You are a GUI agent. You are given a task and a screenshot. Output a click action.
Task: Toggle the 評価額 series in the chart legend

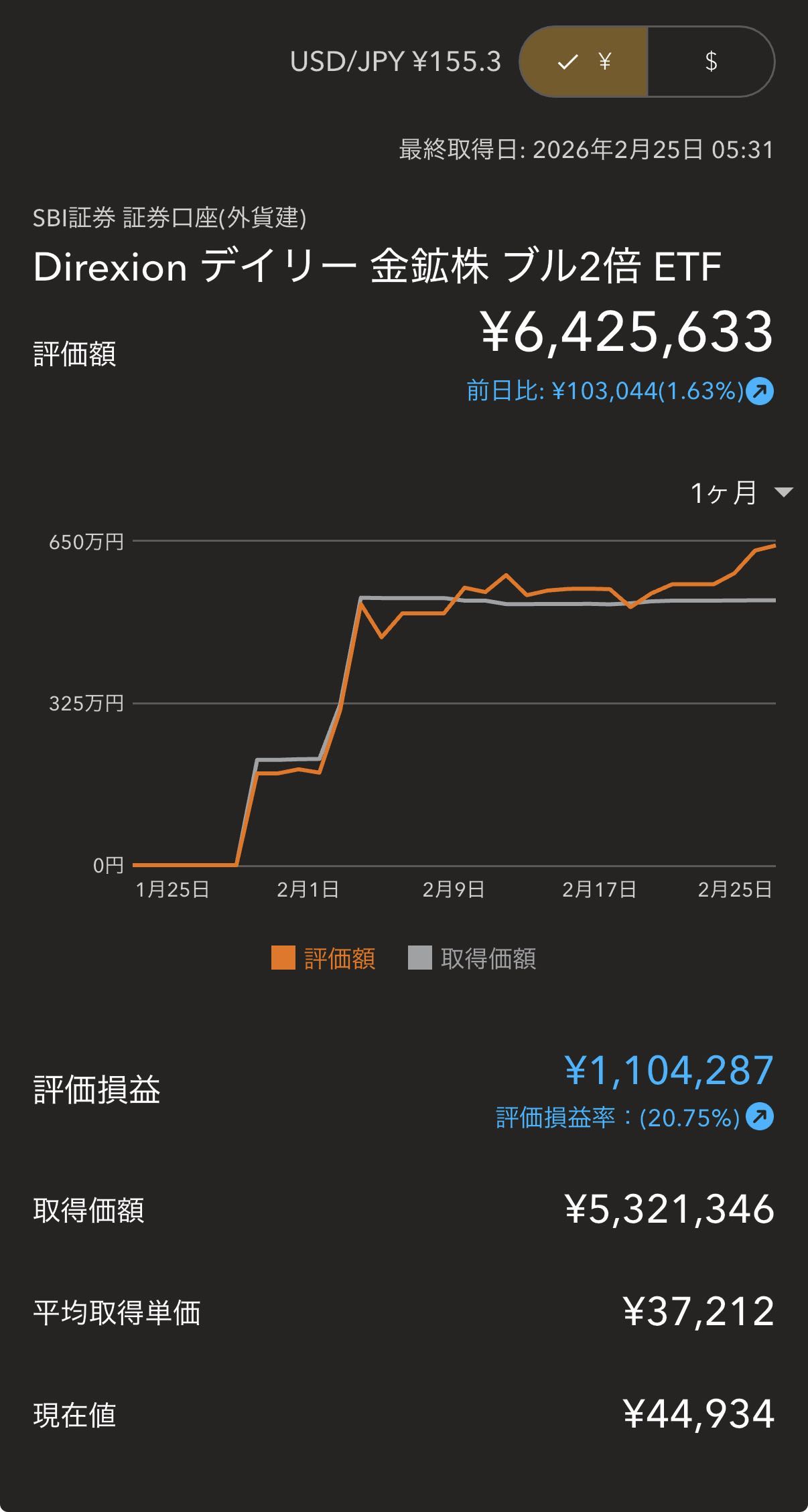324,958
